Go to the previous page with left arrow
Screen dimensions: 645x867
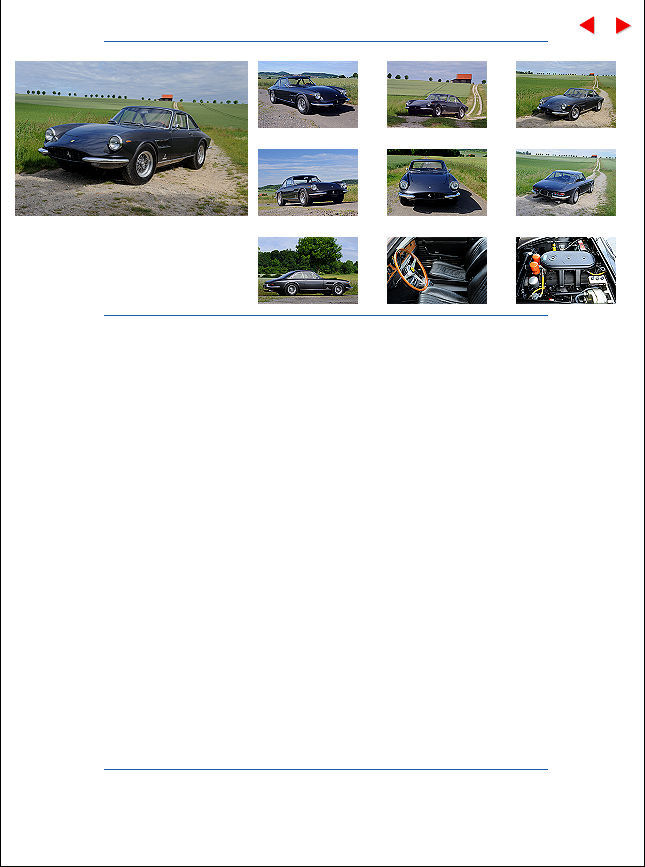click(588, 26)
